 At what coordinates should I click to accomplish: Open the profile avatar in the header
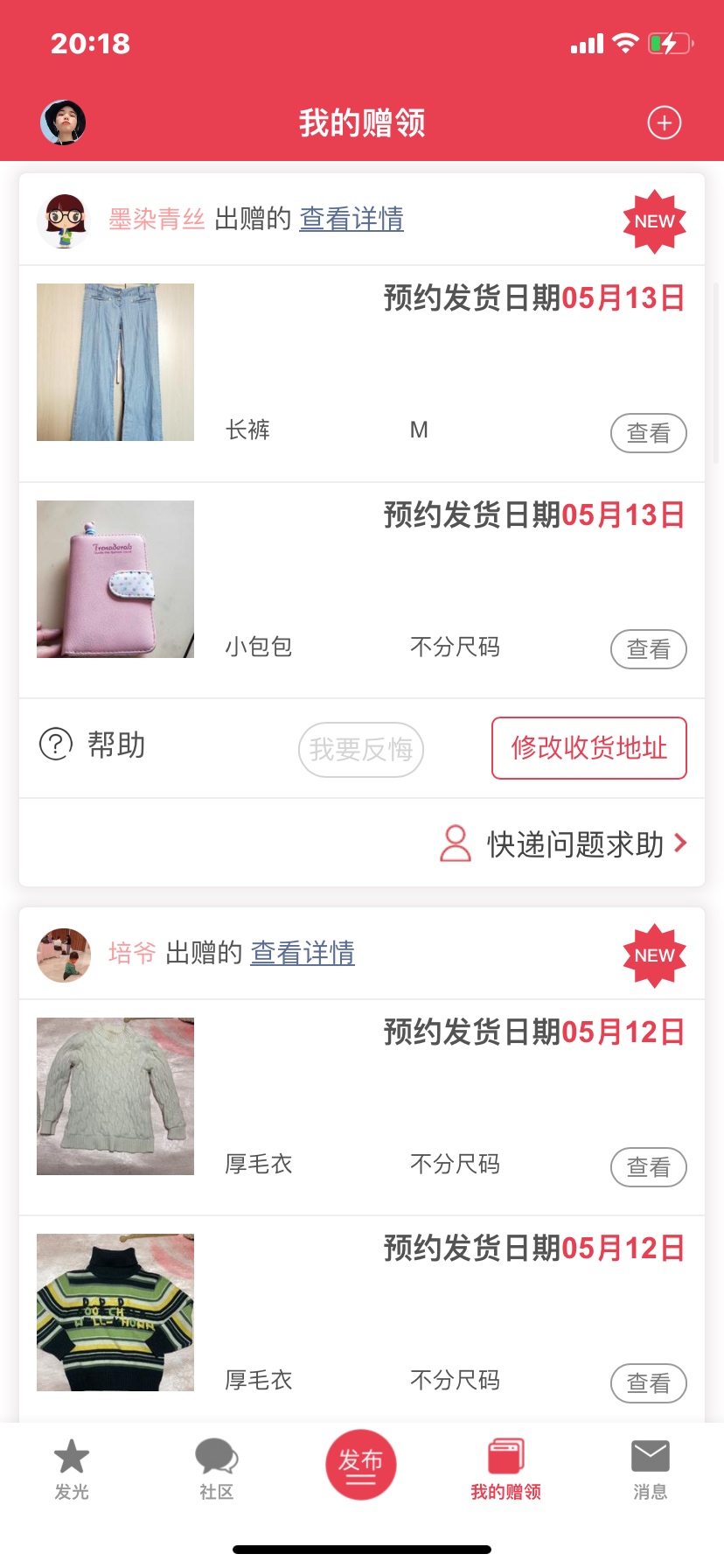(63, 122)
